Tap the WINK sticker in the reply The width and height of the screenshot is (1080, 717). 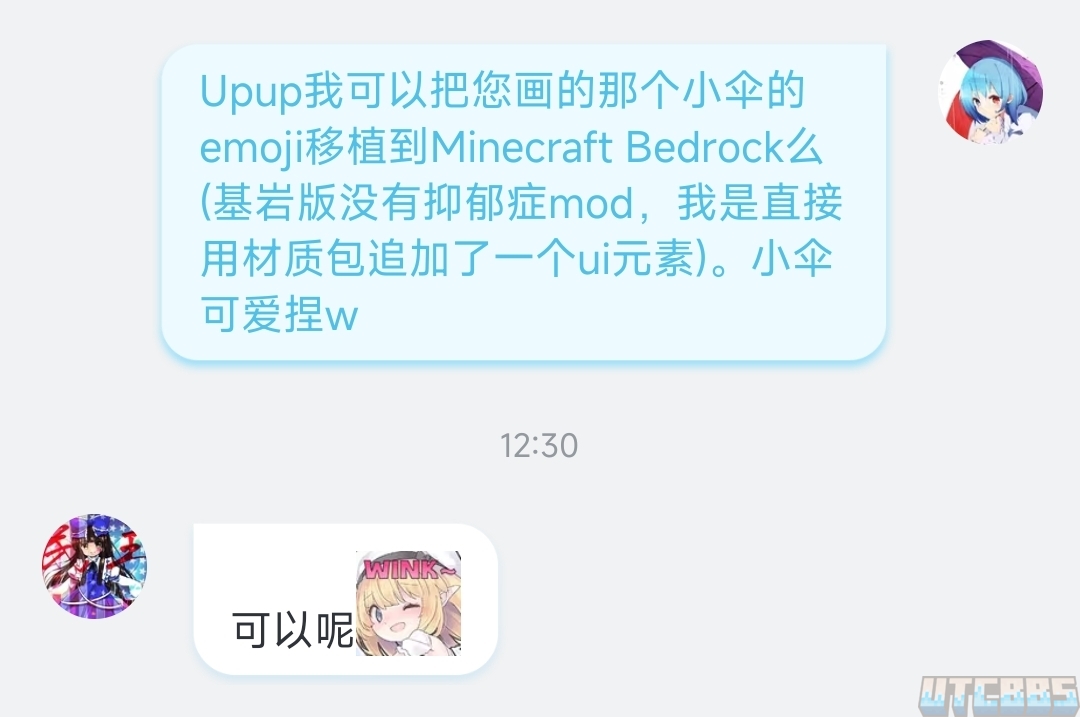pos(408,604)
